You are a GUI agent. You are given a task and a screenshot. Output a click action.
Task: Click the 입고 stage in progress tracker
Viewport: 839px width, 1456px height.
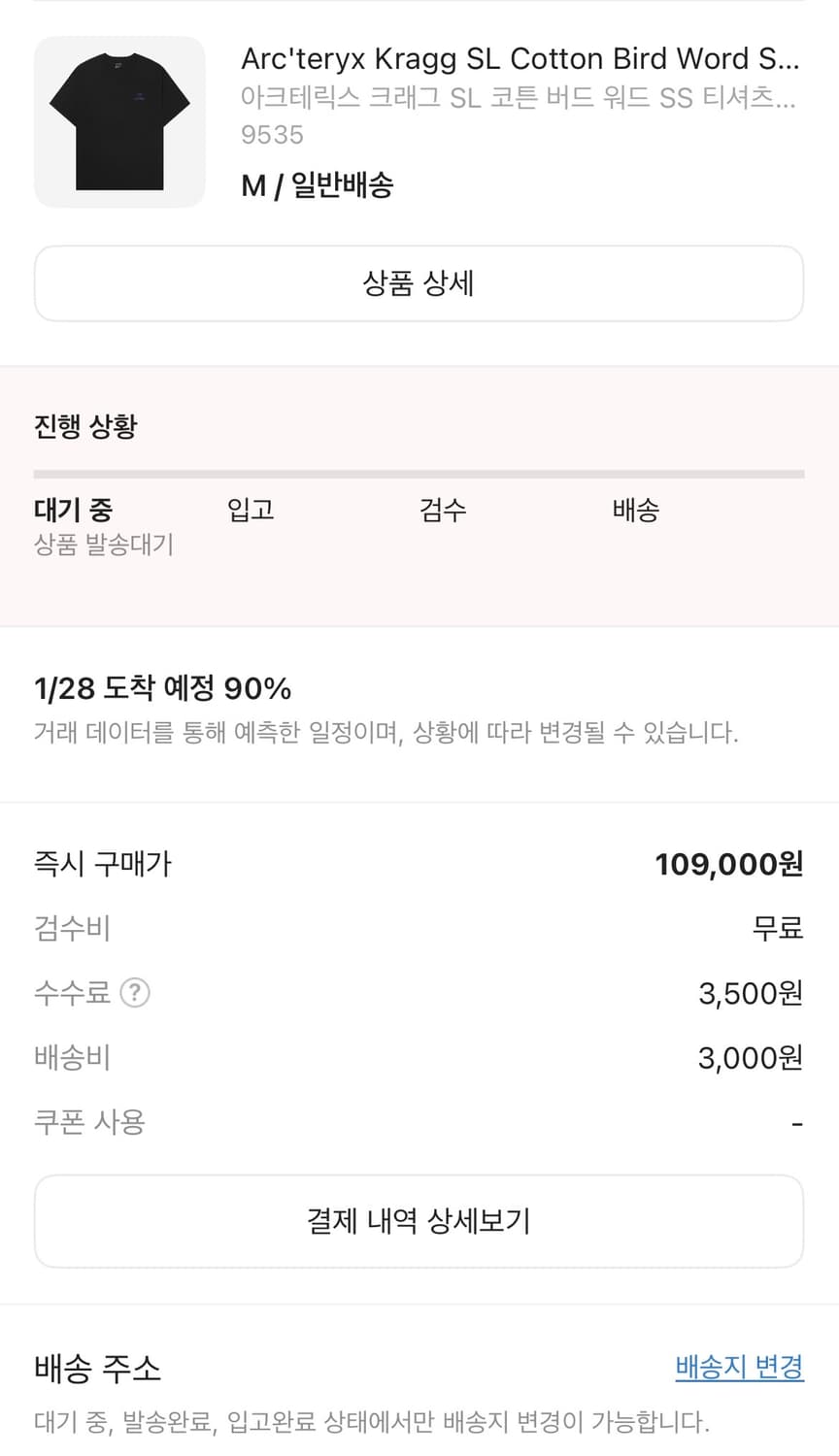click(249, 509)
